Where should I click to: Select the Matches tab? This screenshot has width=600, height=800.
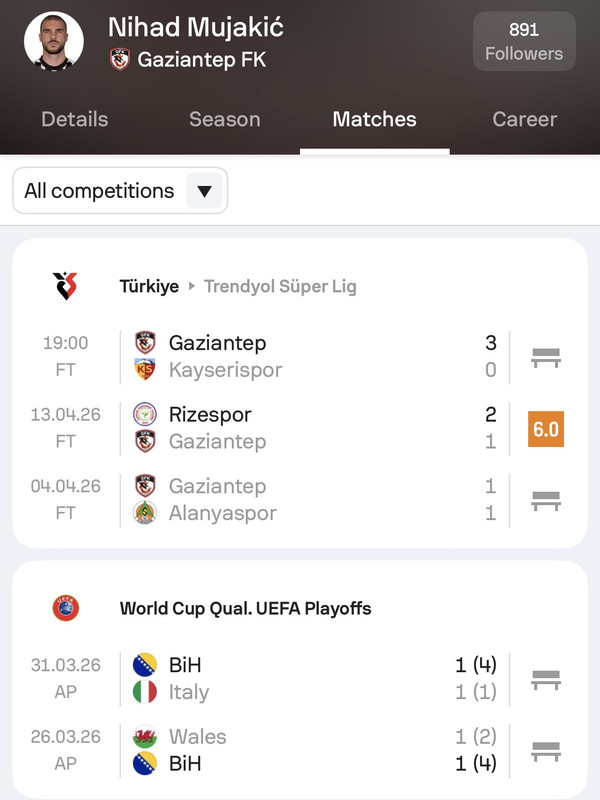pos(374,119)
